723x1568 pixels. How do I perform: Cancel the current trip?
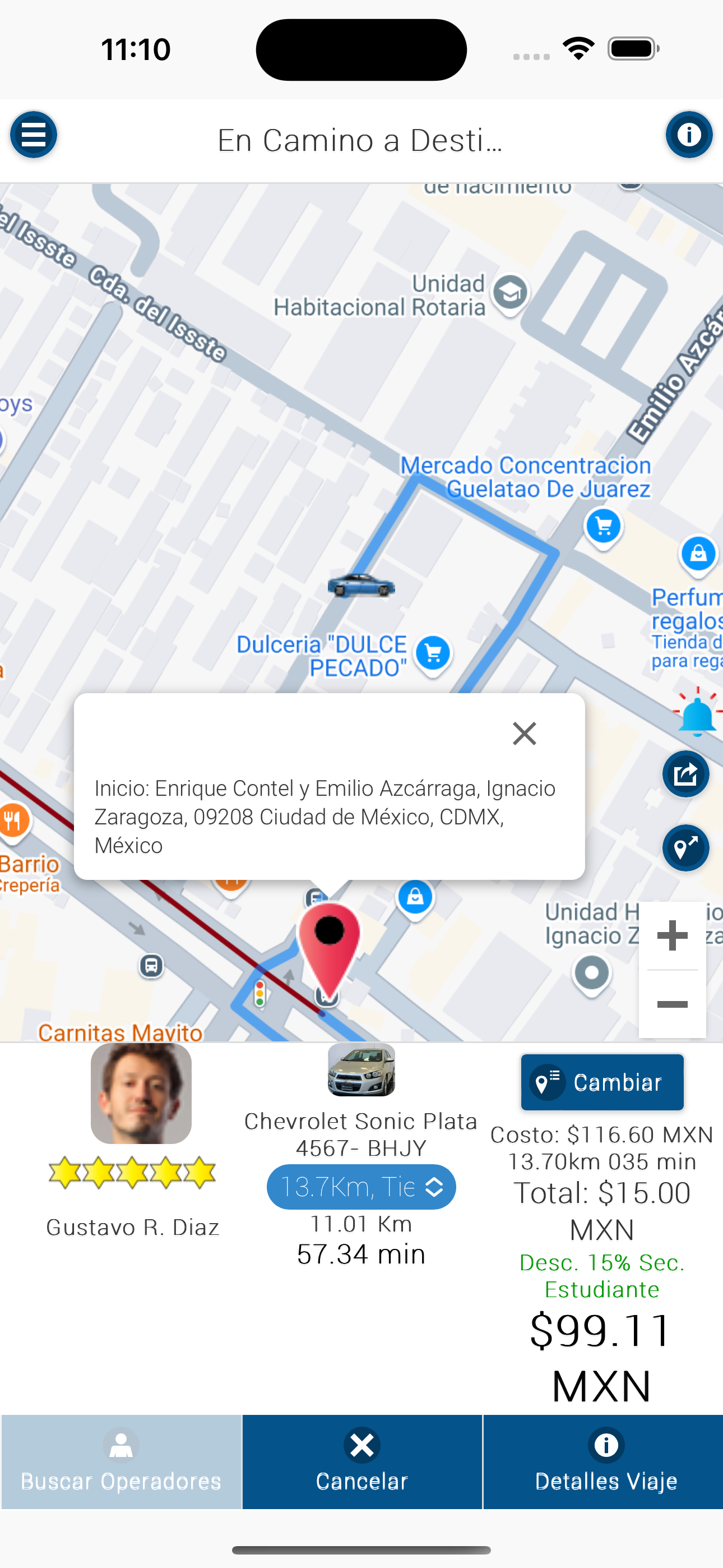click(x=361, y=1461)
